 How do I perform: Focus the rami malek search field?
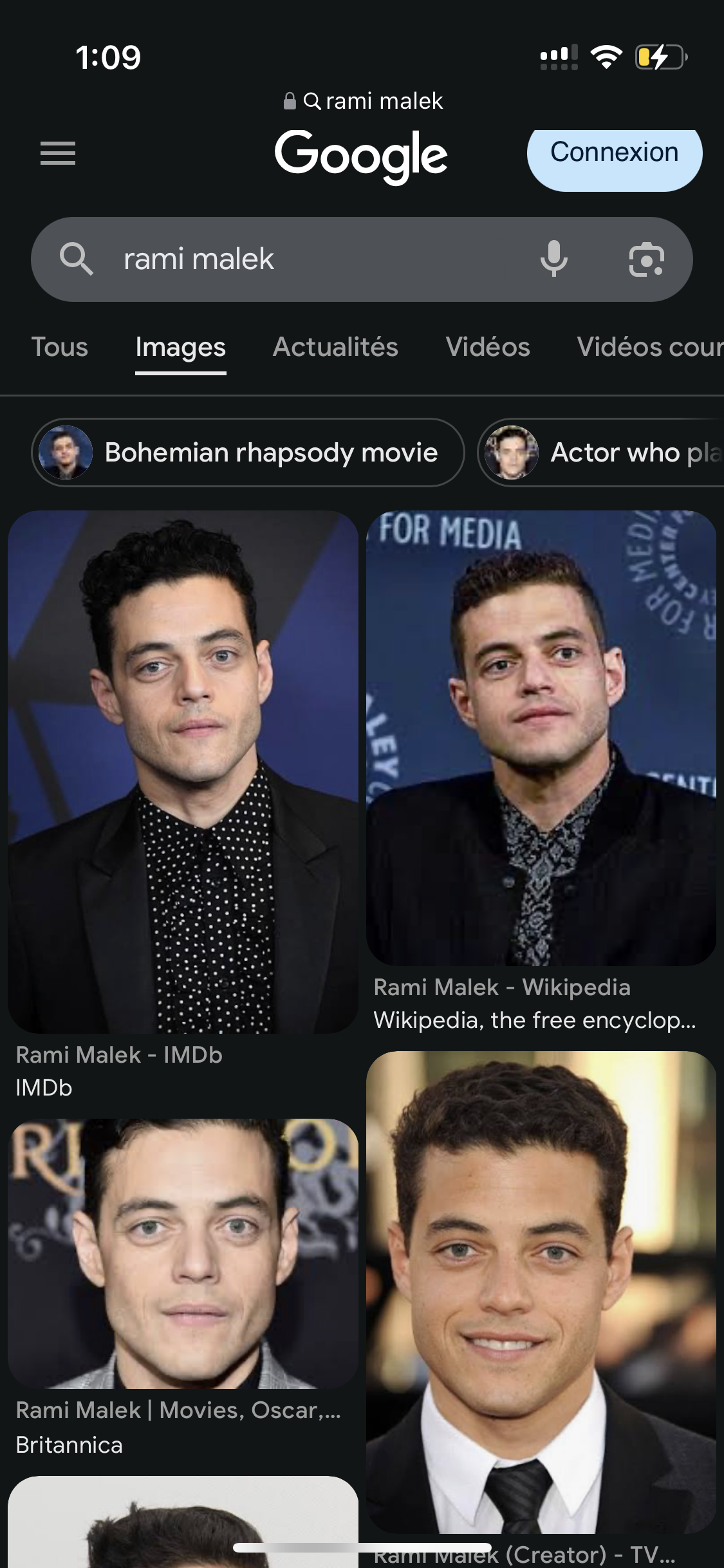coord(309,259)
